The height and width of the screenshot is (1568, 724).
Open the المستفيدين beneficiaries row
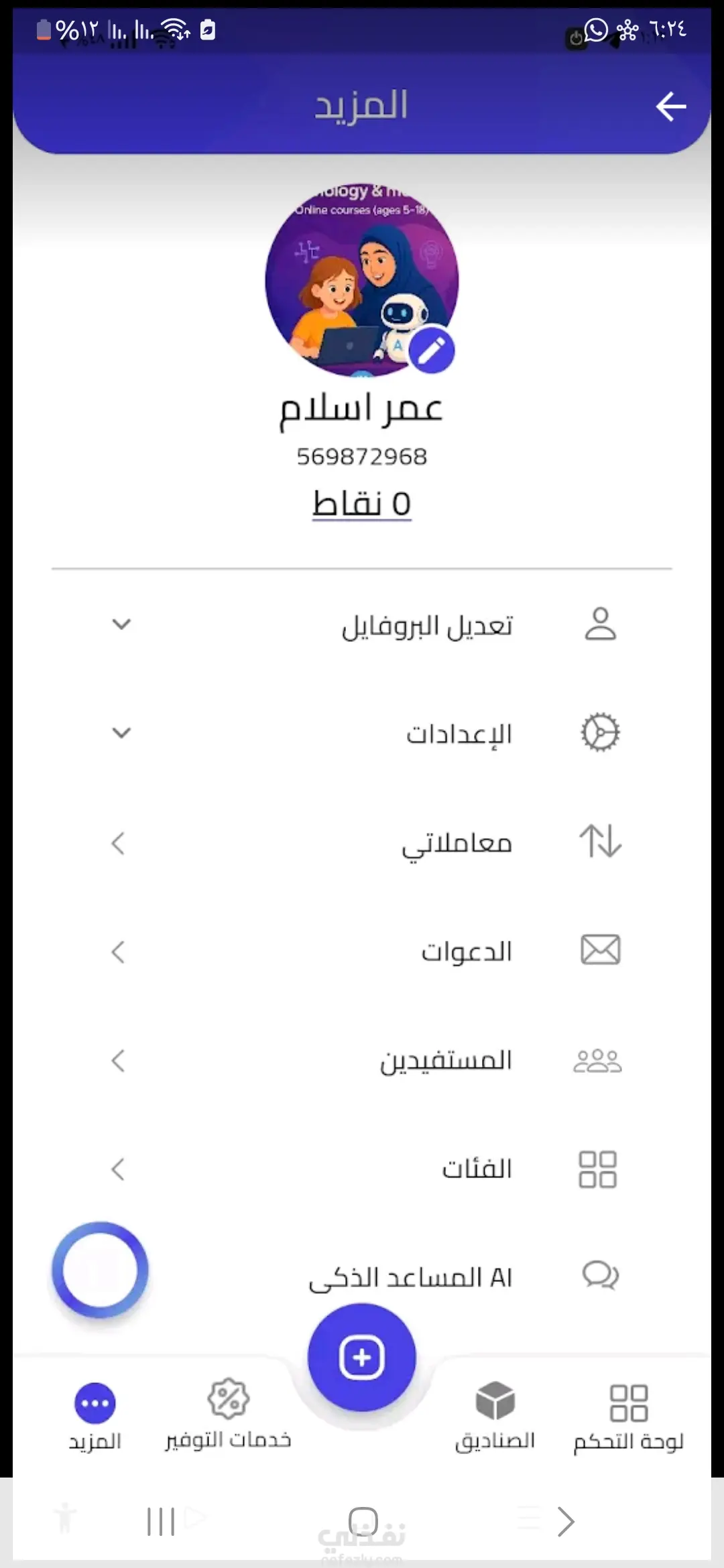click(x=362, y=1060)
